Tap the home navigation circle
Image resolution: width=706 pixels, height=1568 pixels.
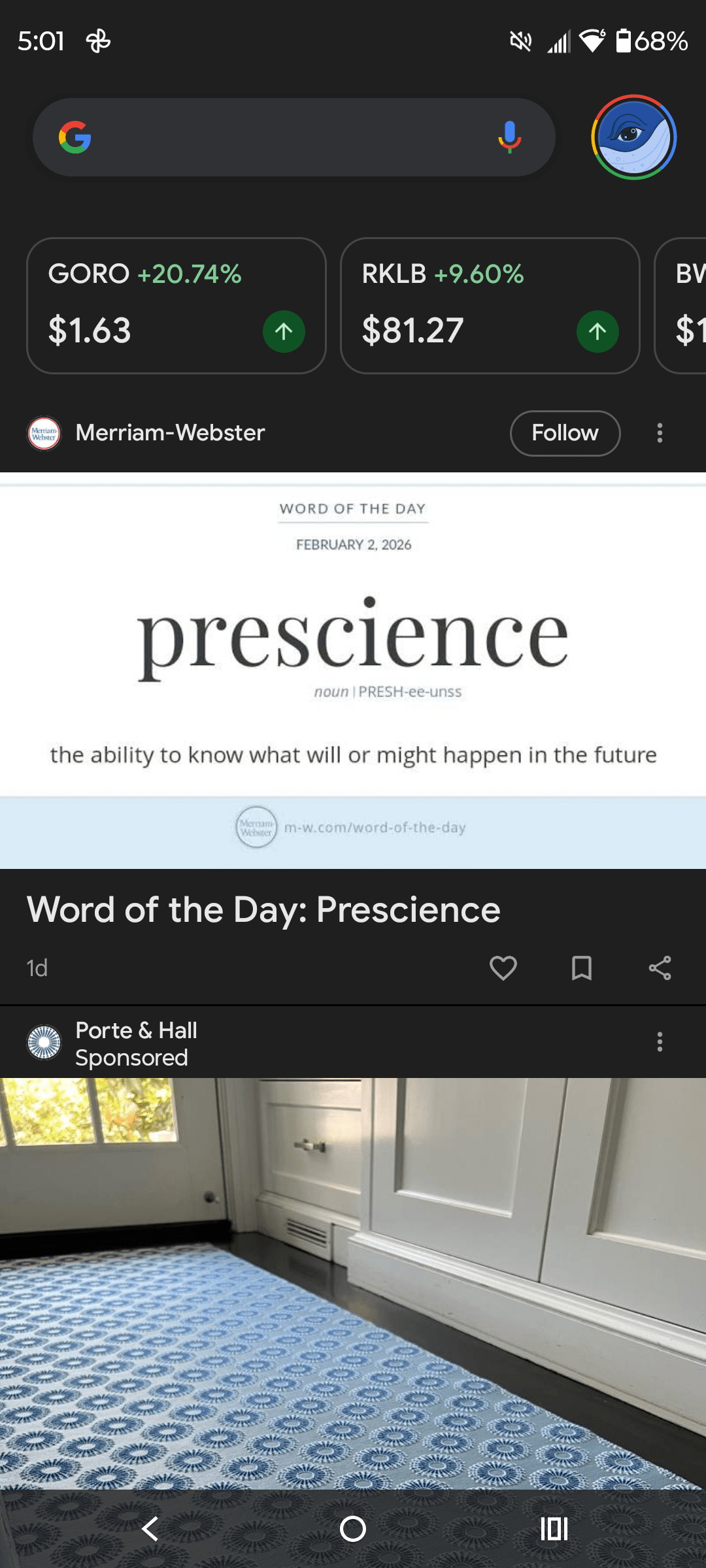352,1529
